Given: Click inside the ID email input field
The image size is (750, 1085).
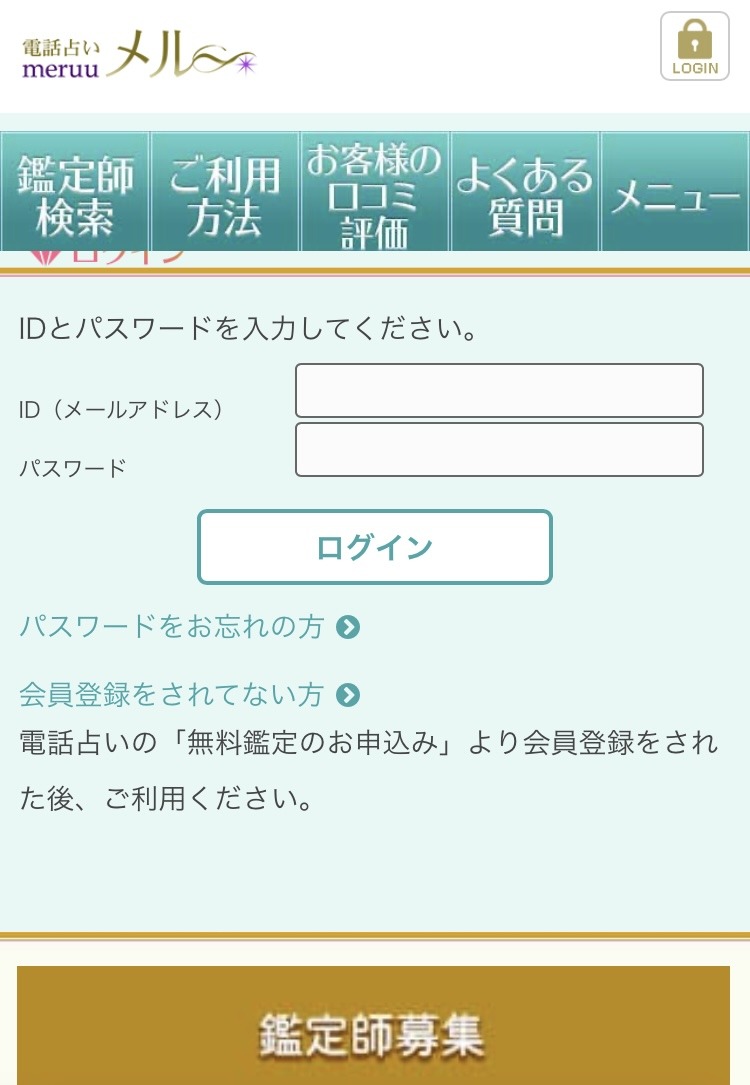Looking at the screenshot, I should pyautogui.click(x=499, y=391).
